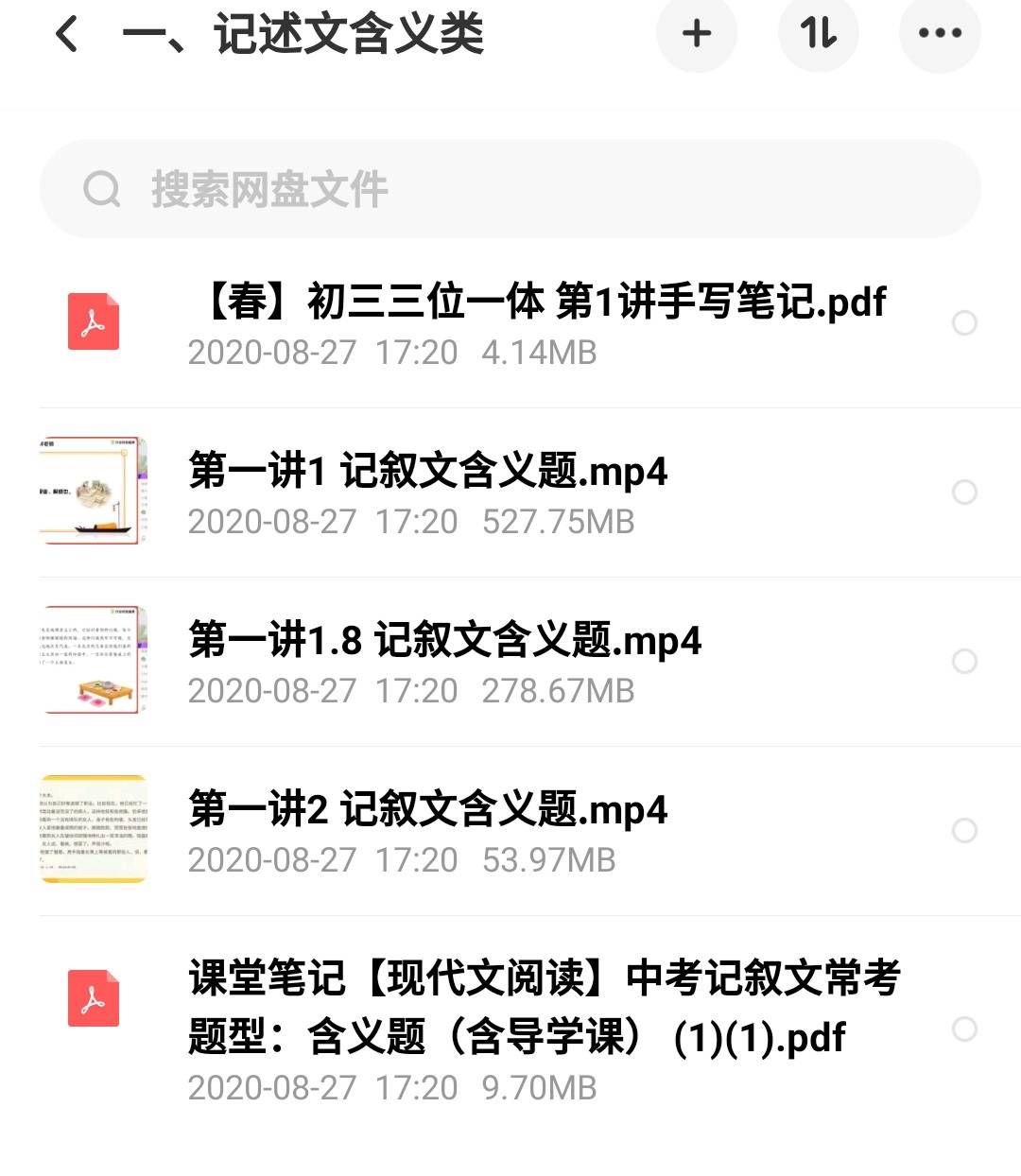Play the video 第一讲2 记叙文含义题.mp4
This screenshot has width=1021, height=1176.
click(428, 810)
